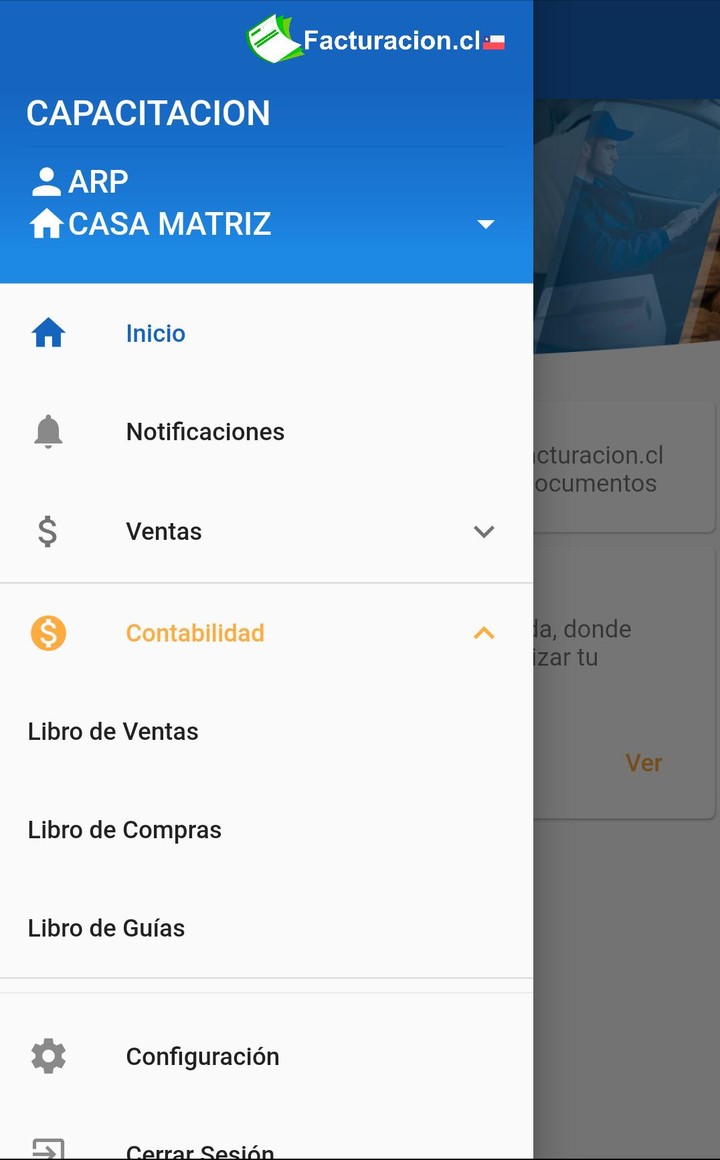Select the home icon next to Inicio
The width and height of the screenshot is (720, 1160).
[47, 332]
